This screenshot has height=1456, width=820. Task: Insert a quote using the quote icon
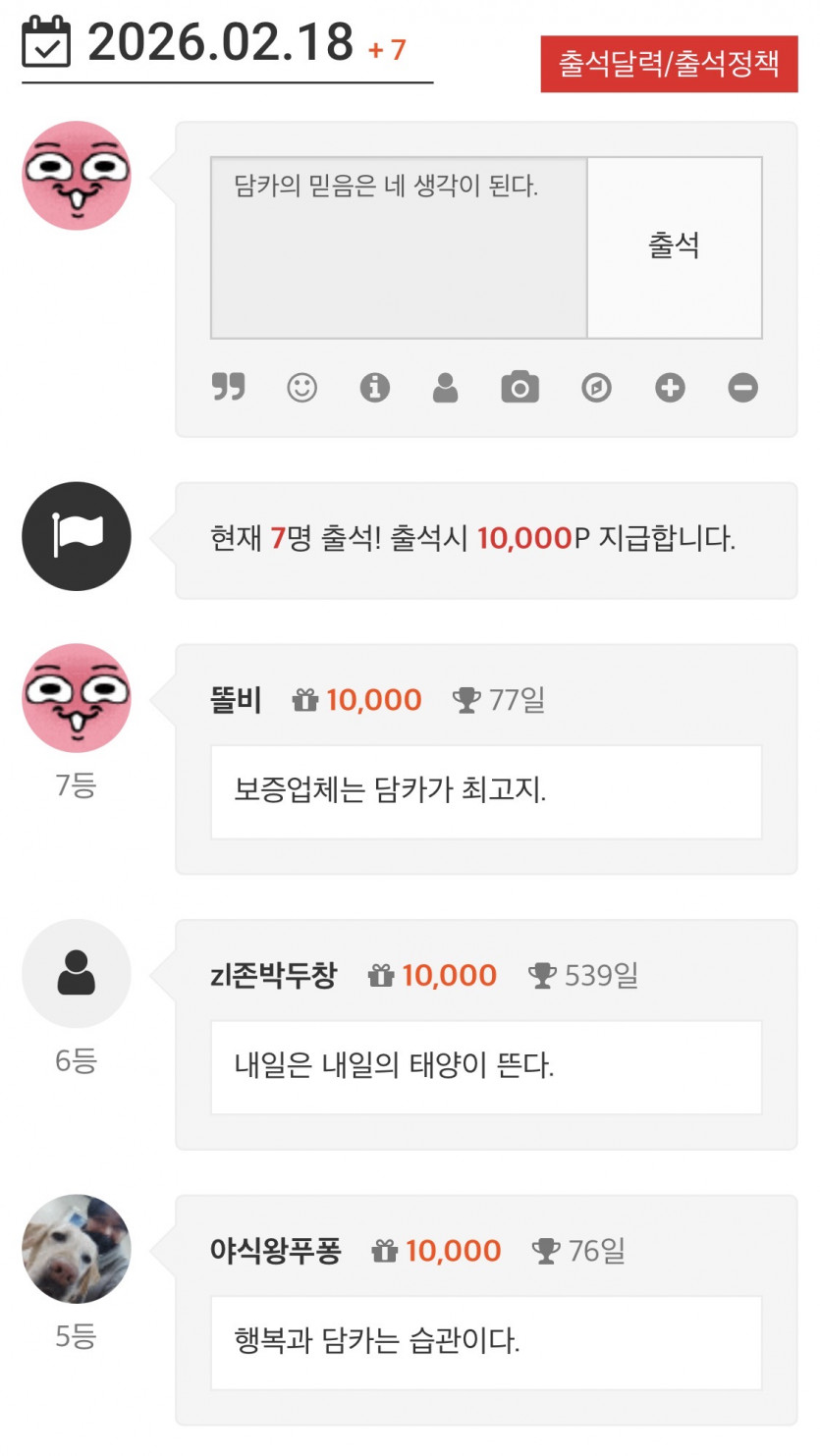pyautogui.click(x=228, y=387)
